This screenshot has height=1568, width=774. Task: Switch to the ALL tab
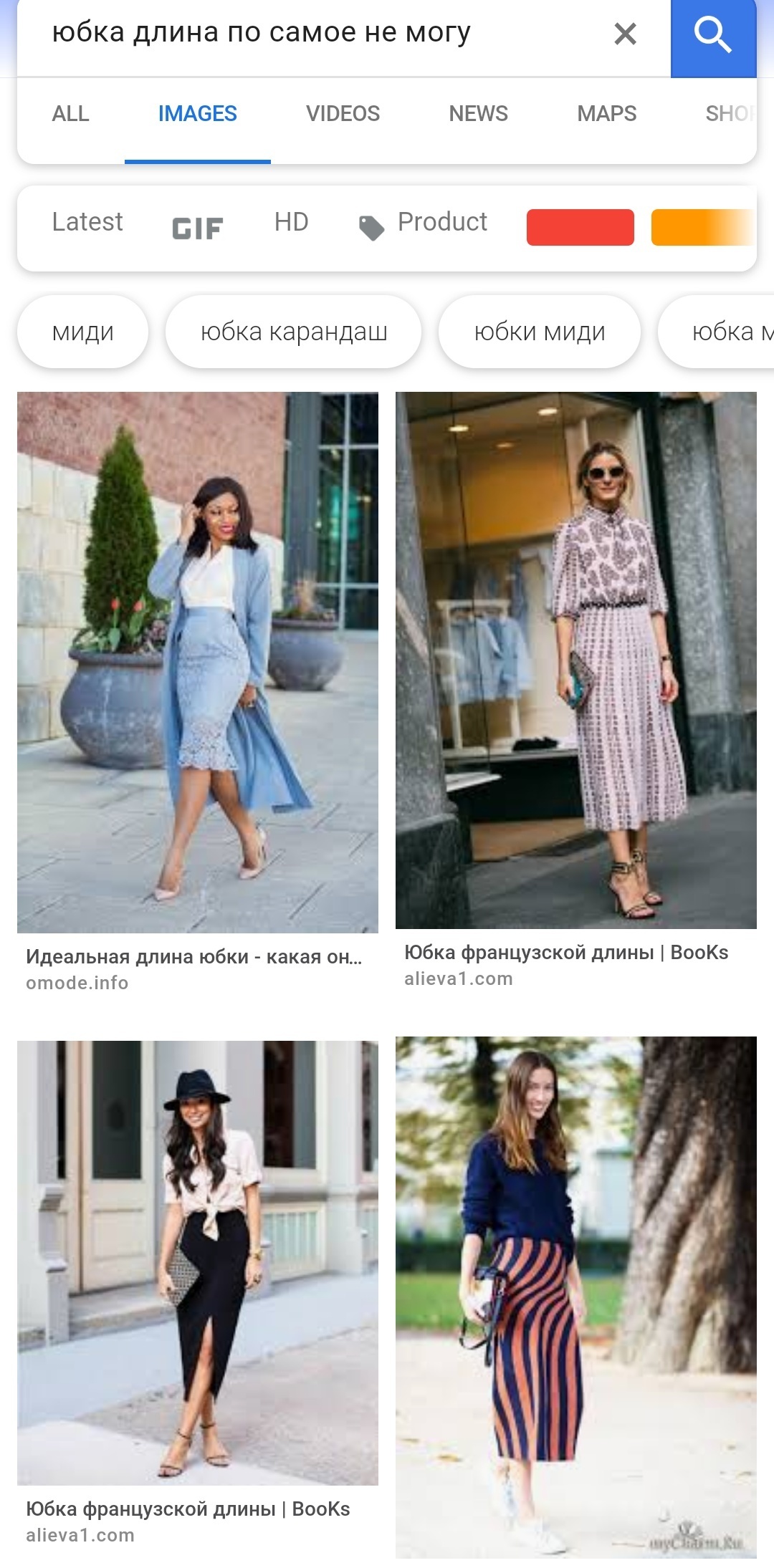70,114
